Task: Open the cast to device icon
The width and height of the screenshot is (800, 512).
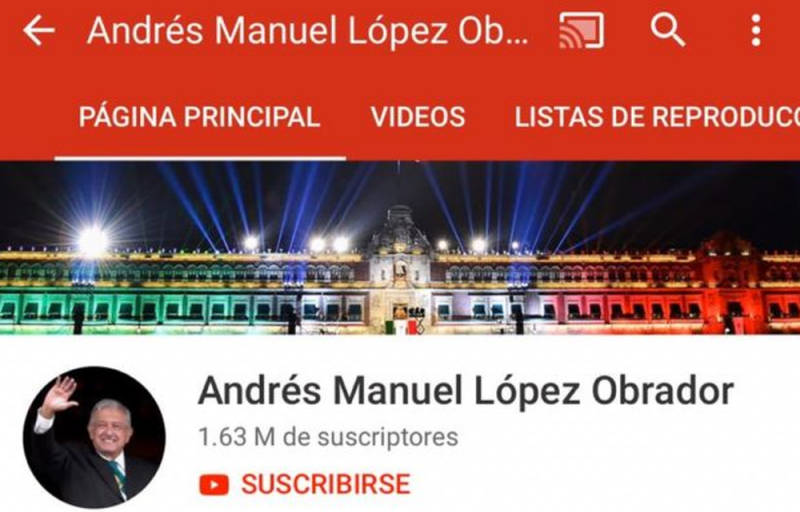Action: pos(581,30)
